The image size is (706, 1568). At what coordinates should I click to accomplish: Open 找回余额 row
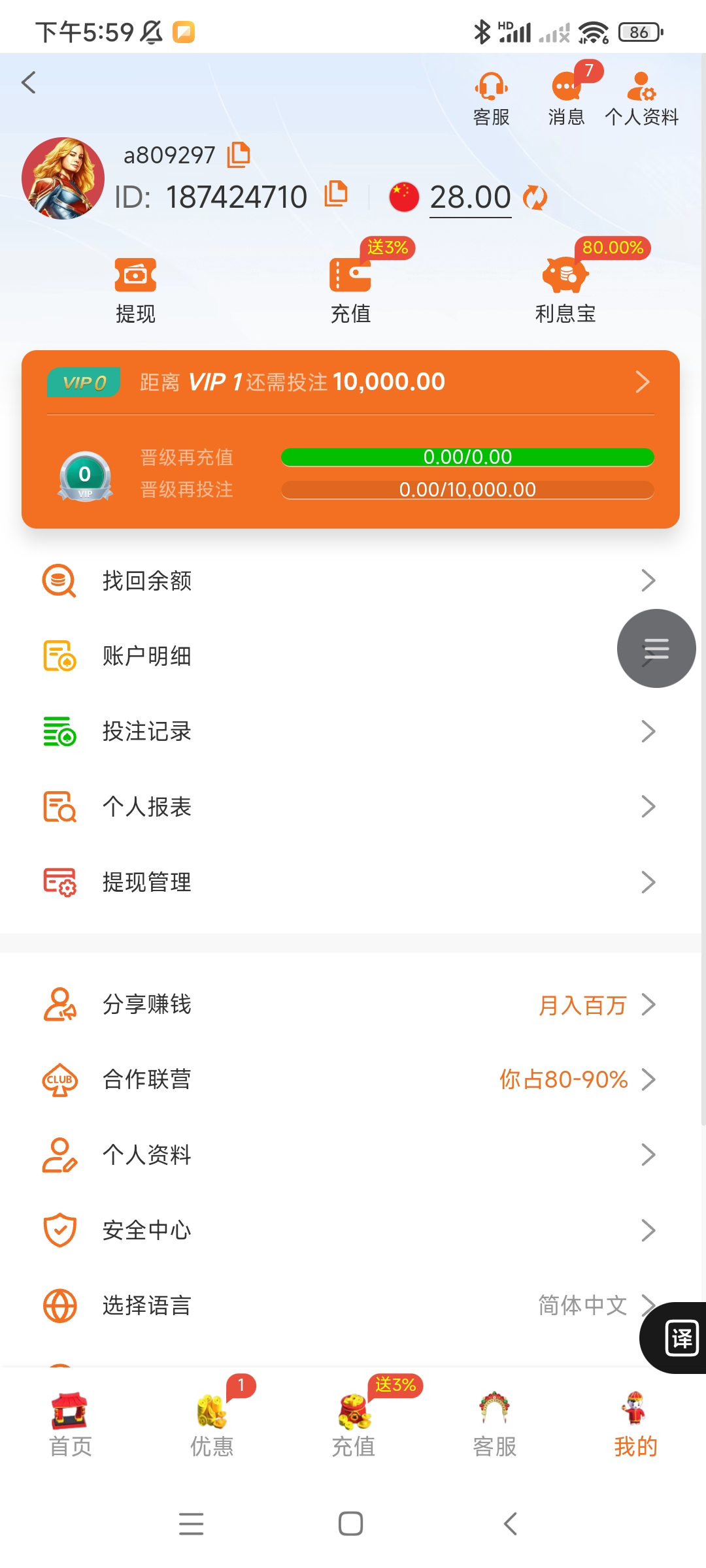(350, 580)
